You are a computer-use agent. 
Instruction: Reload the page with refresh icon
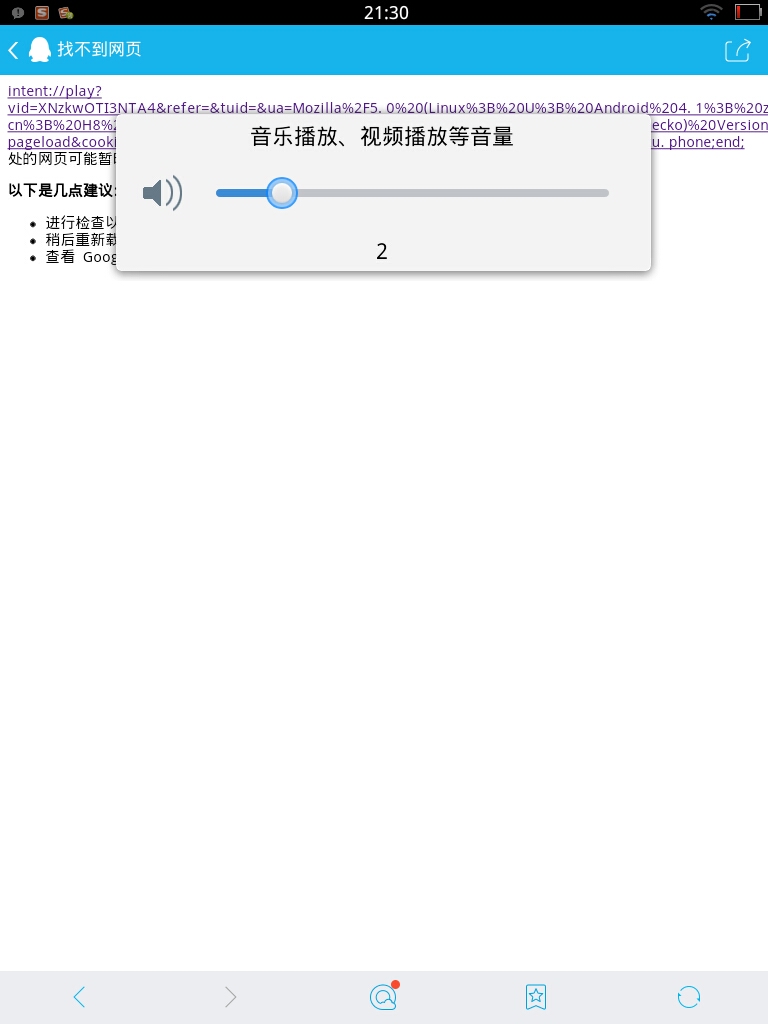click(x=688, y=996)
